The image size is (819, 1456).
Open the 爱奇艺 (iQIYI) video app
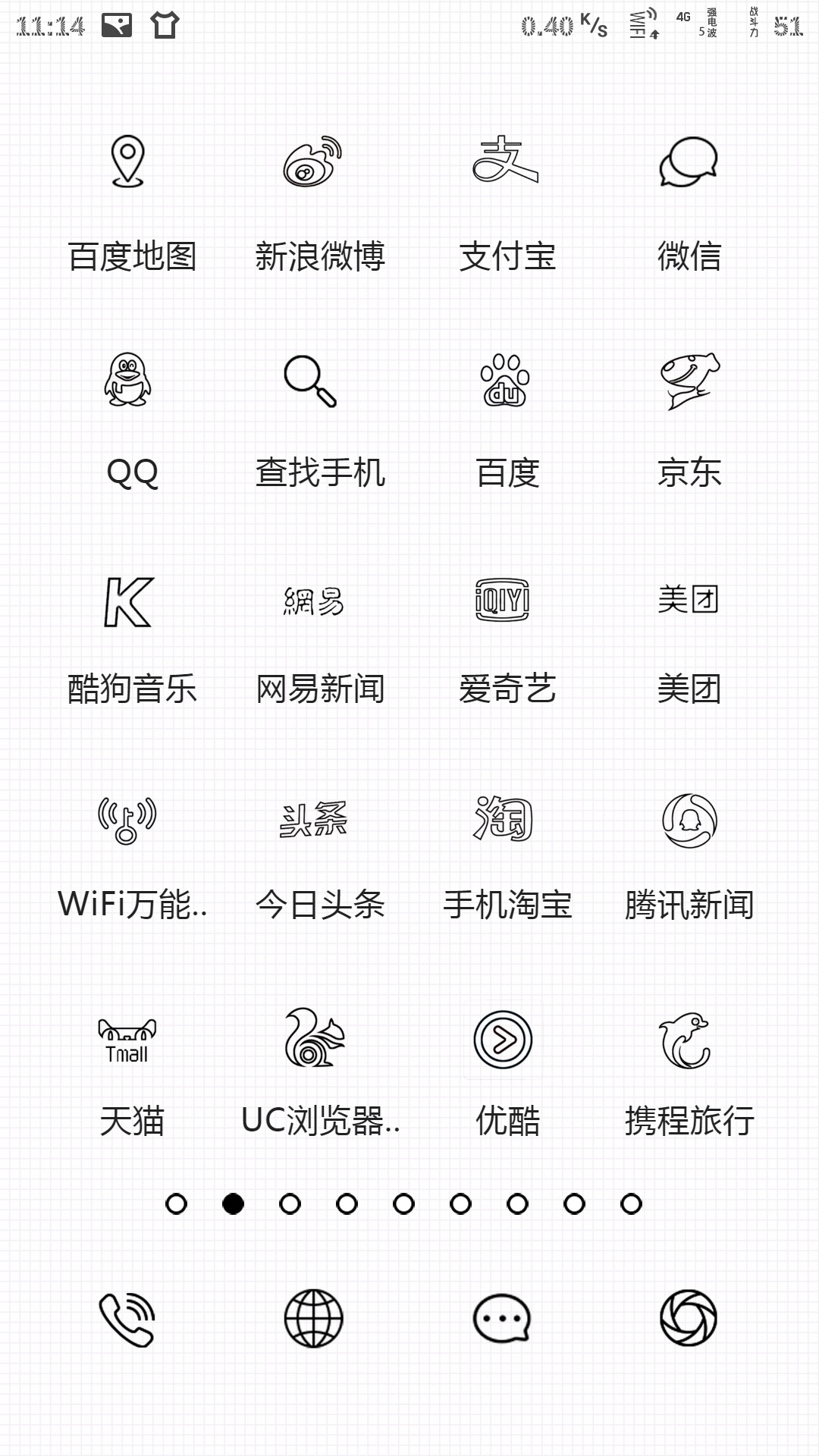[502, 600]
